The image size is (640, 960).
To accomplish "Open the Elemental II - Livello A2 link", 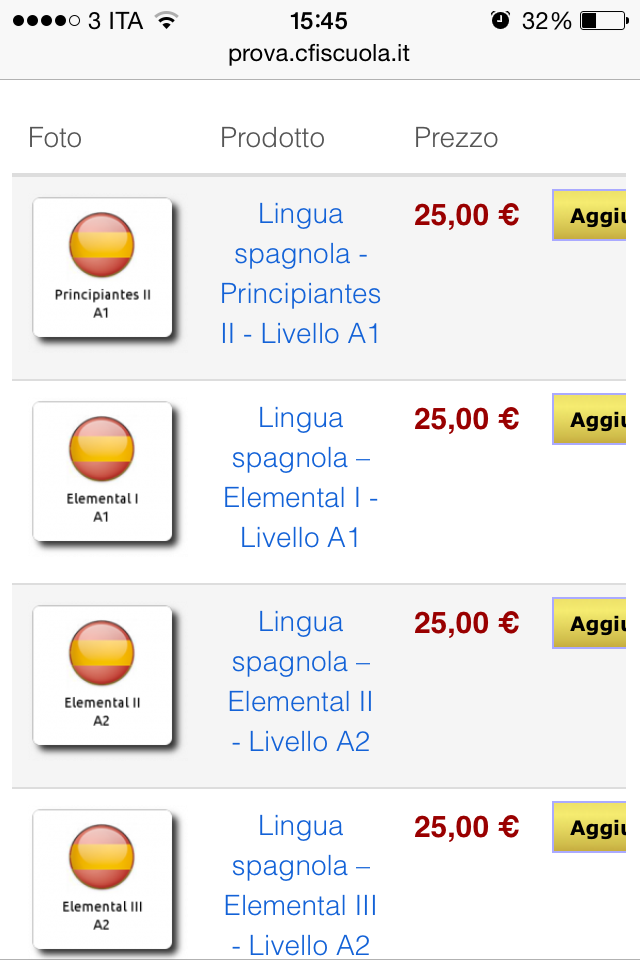I will tap(300, 681).
